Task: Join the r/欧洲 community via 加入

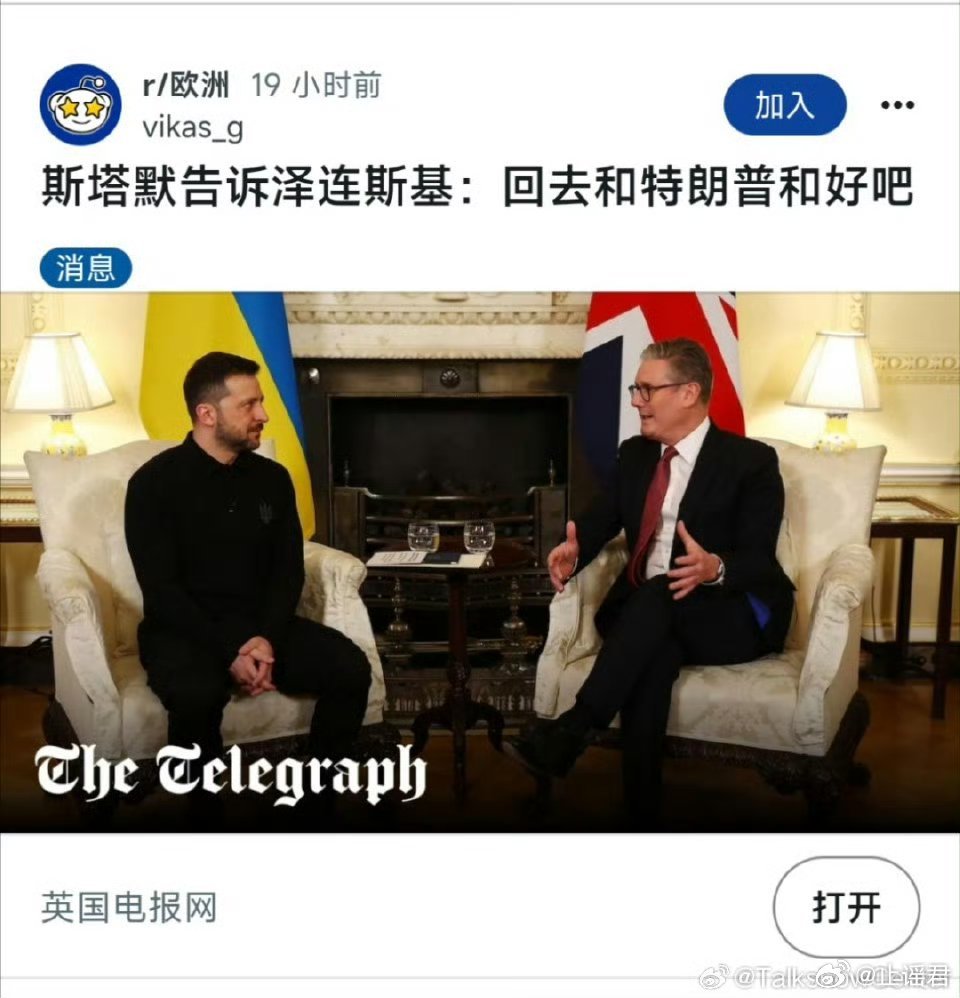Action: point(785,105)
